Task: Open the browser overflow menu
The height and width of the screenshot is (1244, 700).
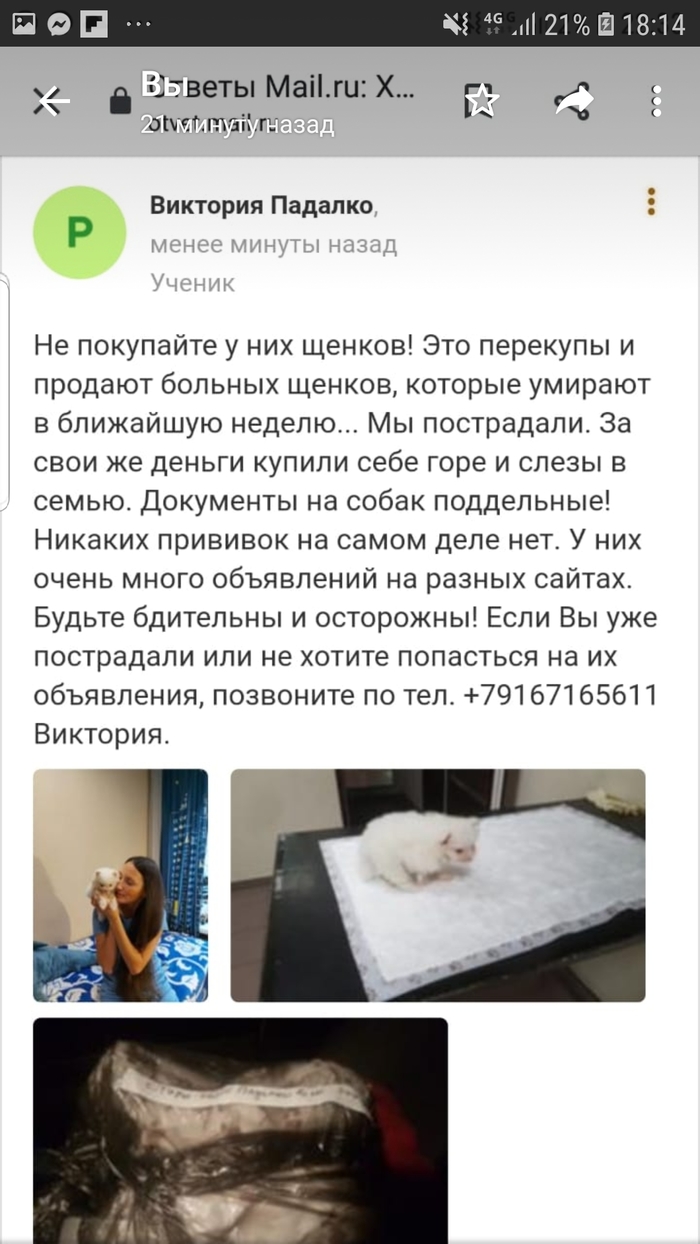Action: click(656, 101)
